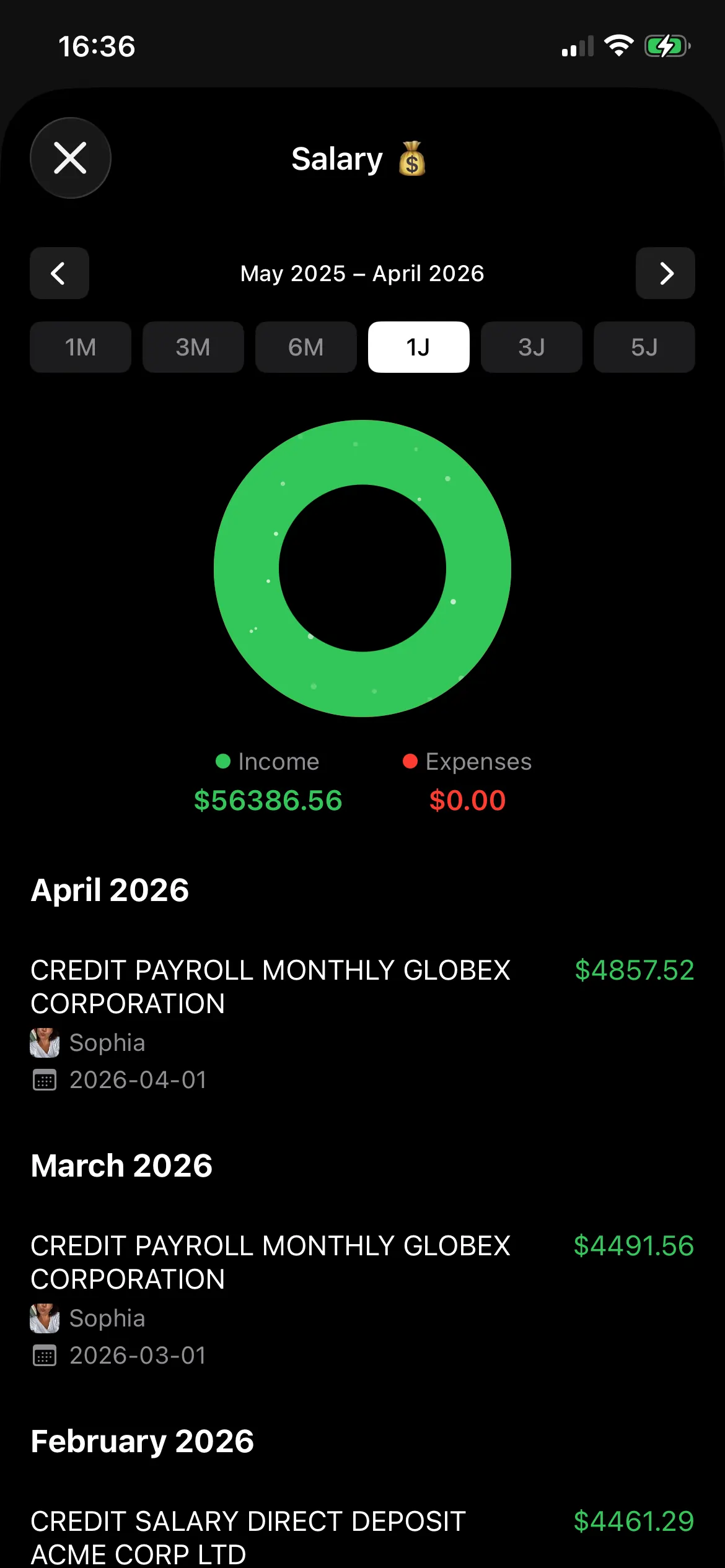Viewport: 725px width, 1568px height.
Task: Select the 6M period filter
Action: pyautogui.click(x=306, y=347)
